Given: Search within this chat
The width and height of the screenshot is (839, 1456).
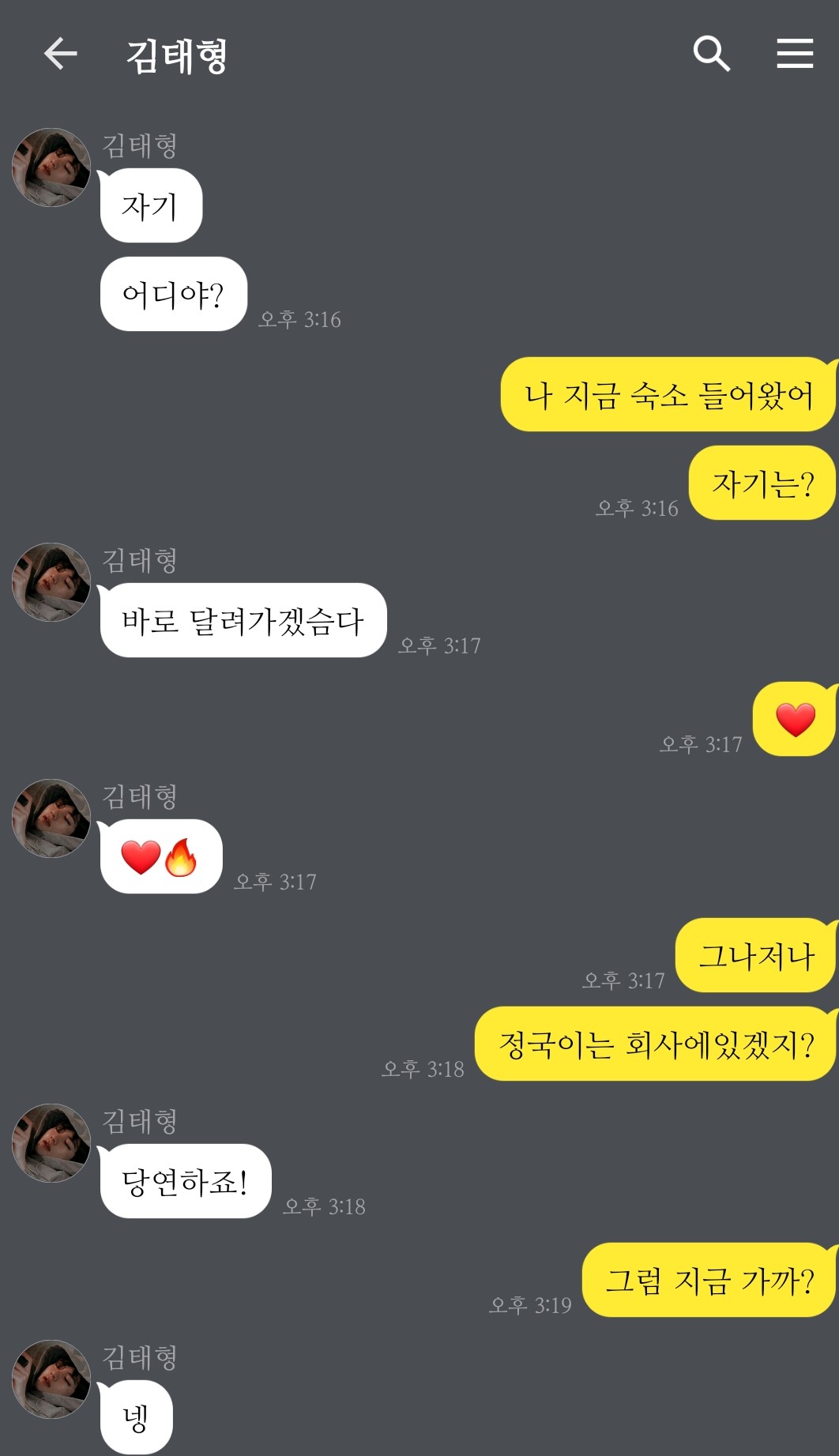Looking at the screenshot, I should [711, 54].
